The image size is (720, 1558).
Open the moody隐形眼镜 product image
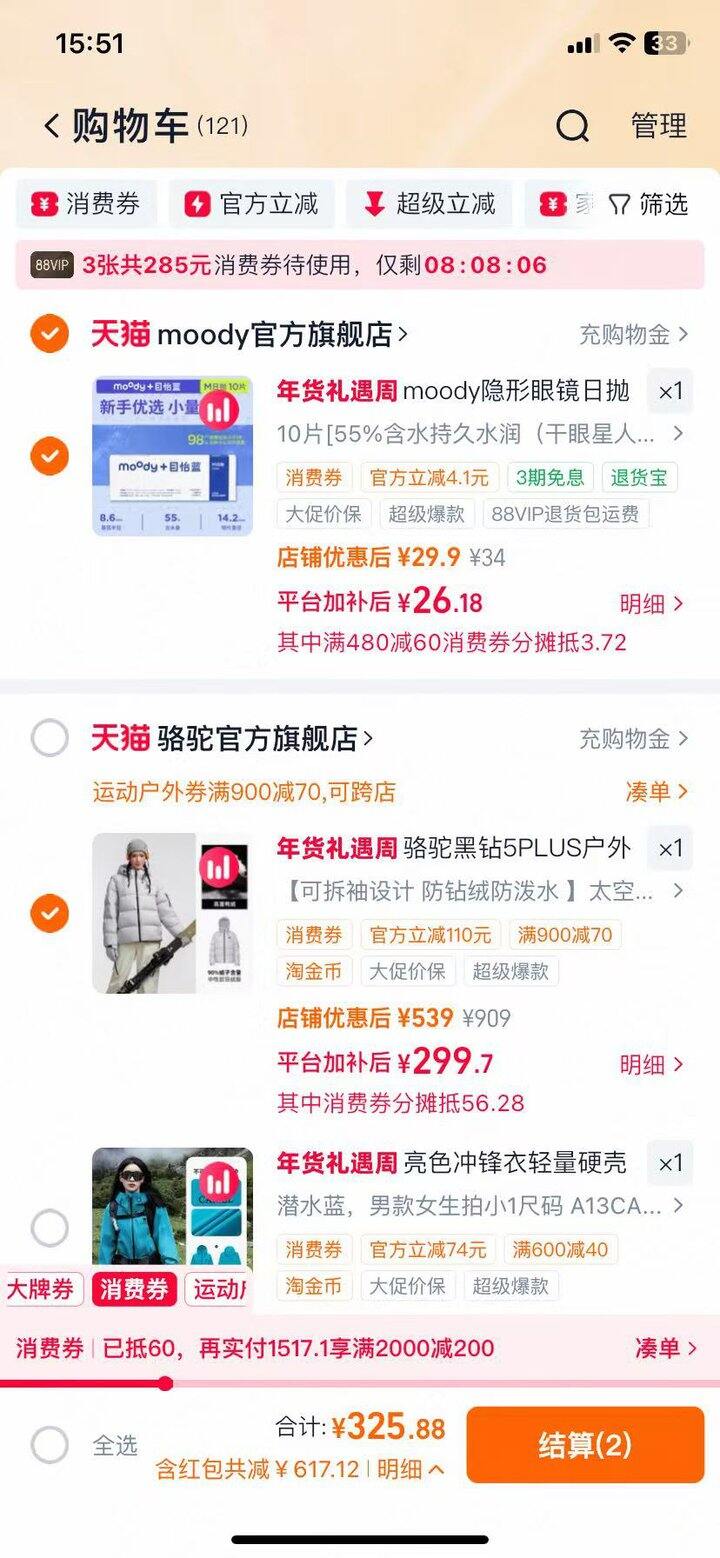click(x=172, y=456)
